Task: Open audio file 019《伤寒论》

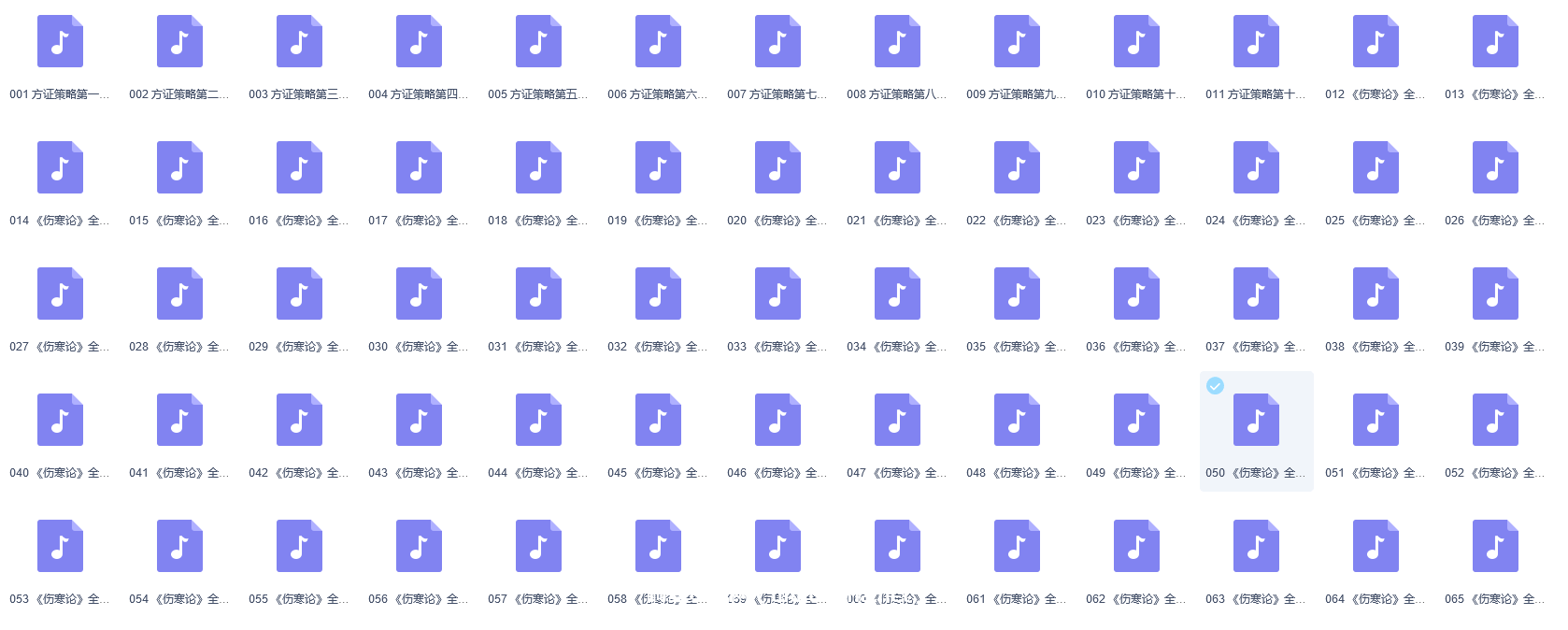Action: click(x=658, y=168)
